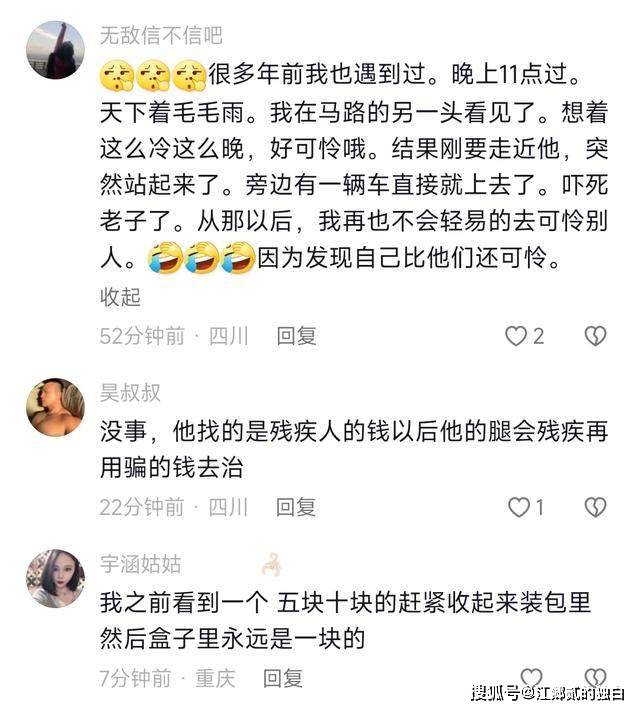The height and width of the screenshot is (710, 640).
Task: Open 无敌信不信吧's profile avatar
Action: pyautogui.click(x=55, y=50)
